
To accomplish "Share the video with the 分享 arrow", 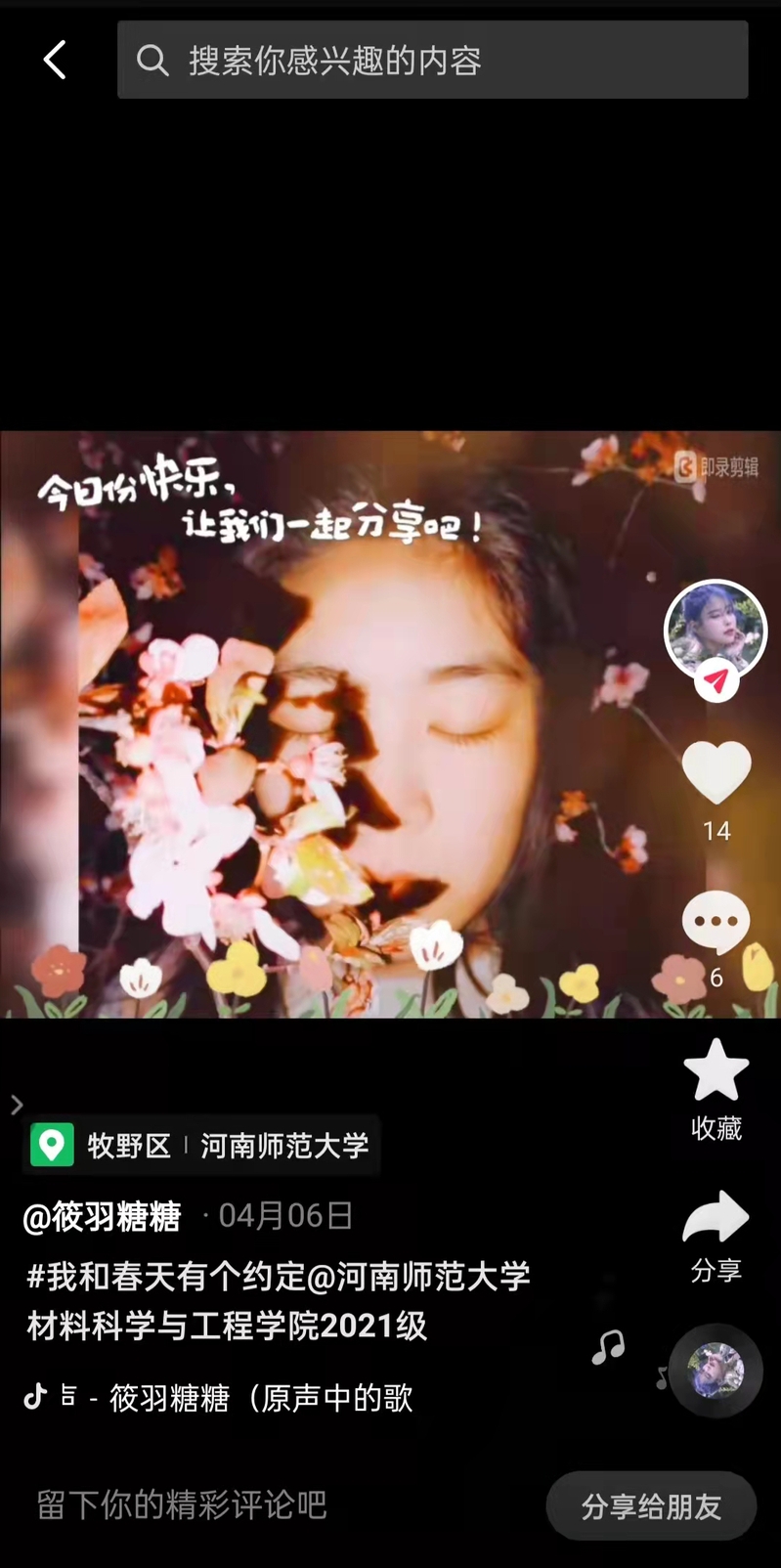I will click(716, 1218).
